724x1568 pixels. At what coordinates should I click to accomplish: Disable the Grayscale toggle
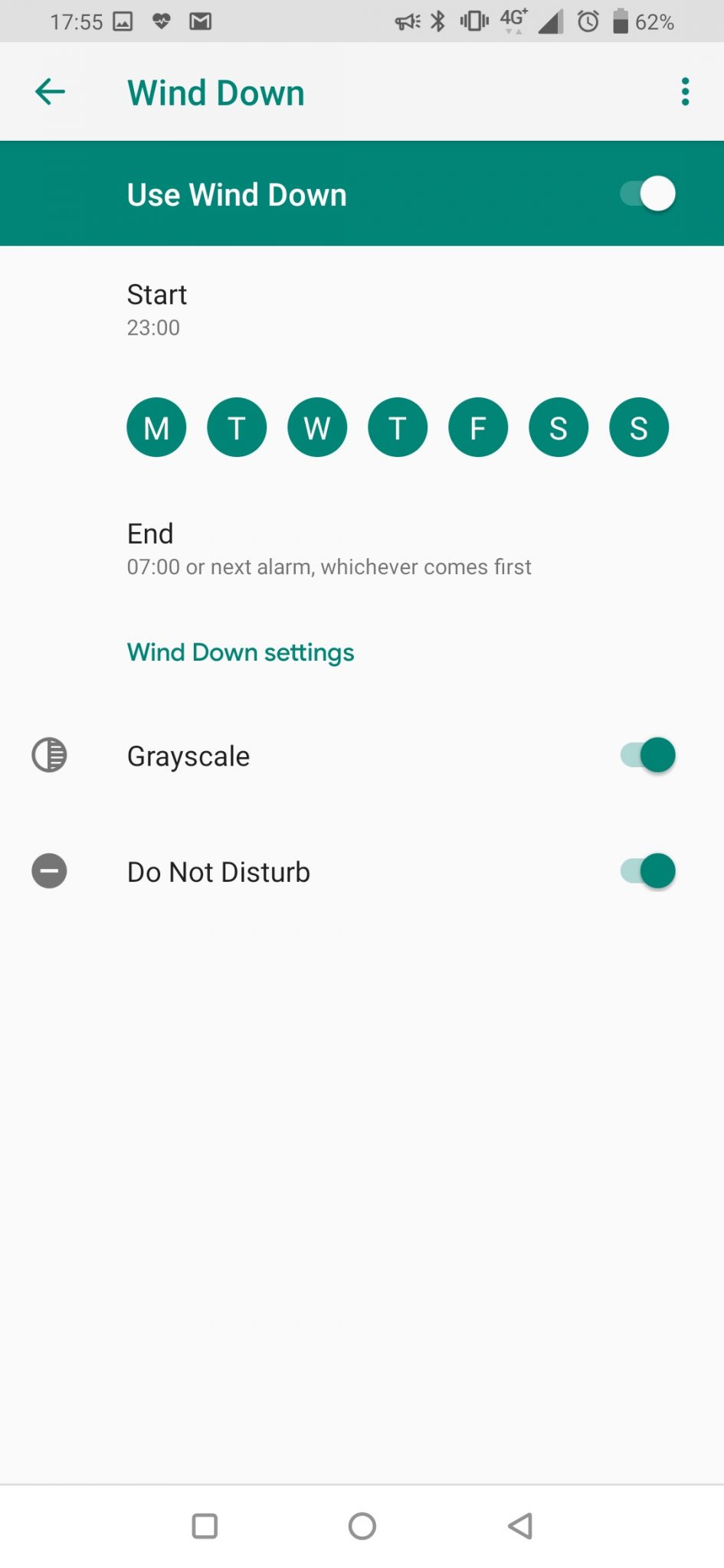(x=647, y=756)
